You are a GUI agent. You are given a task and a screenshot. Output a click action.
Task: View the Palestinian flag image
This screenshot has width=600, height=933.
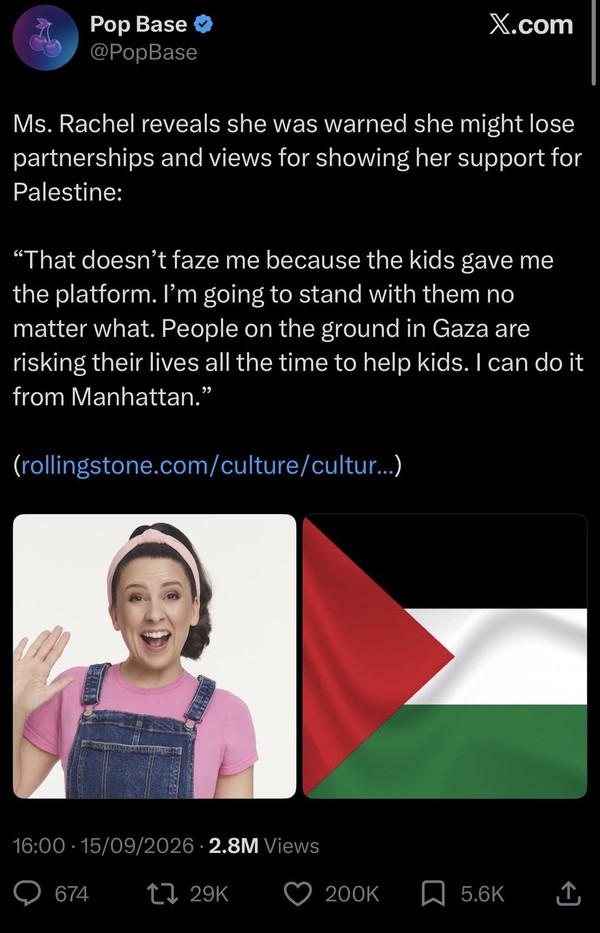445,656
